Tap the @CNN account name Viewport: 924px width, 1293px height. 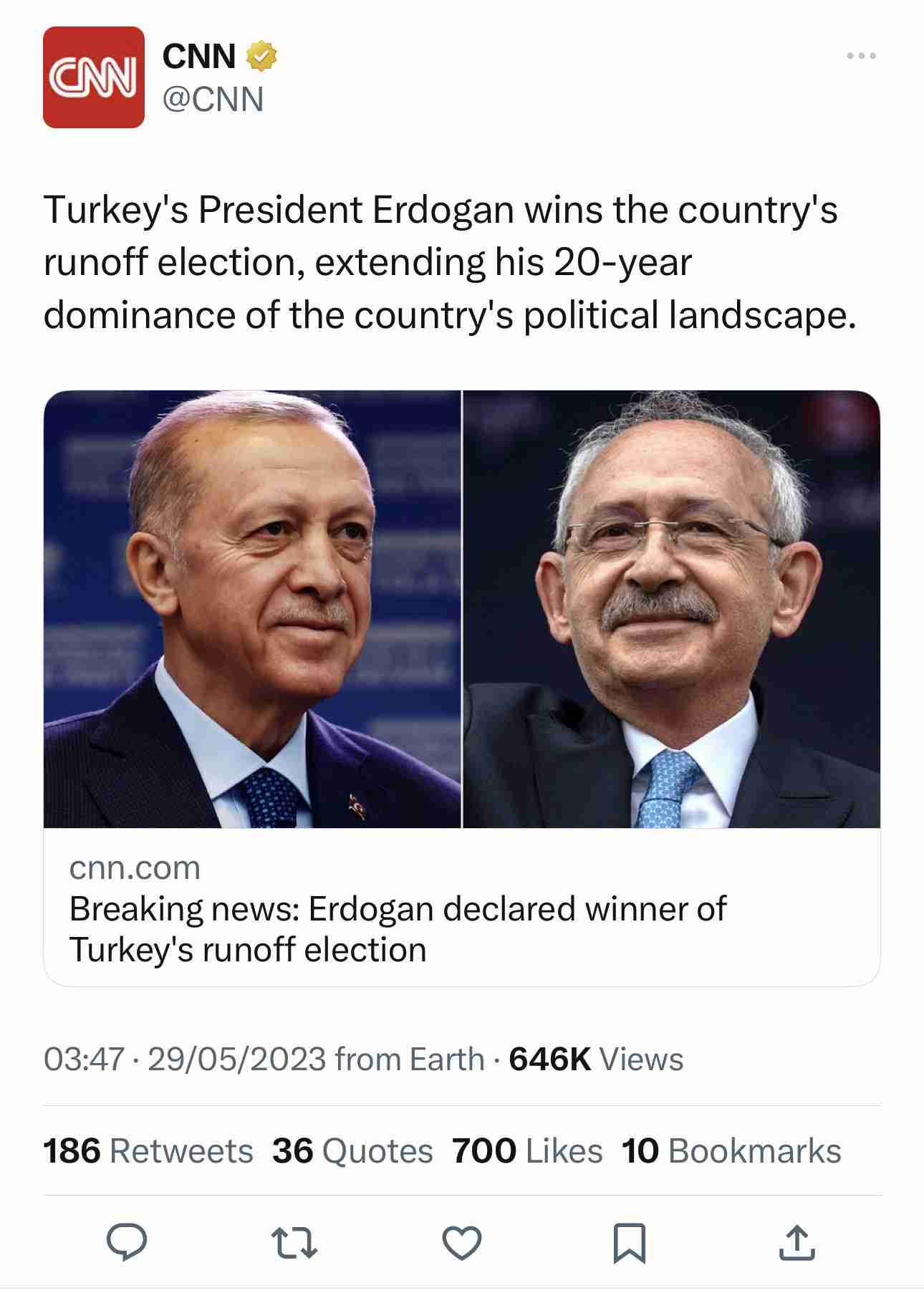coord(213,99)
